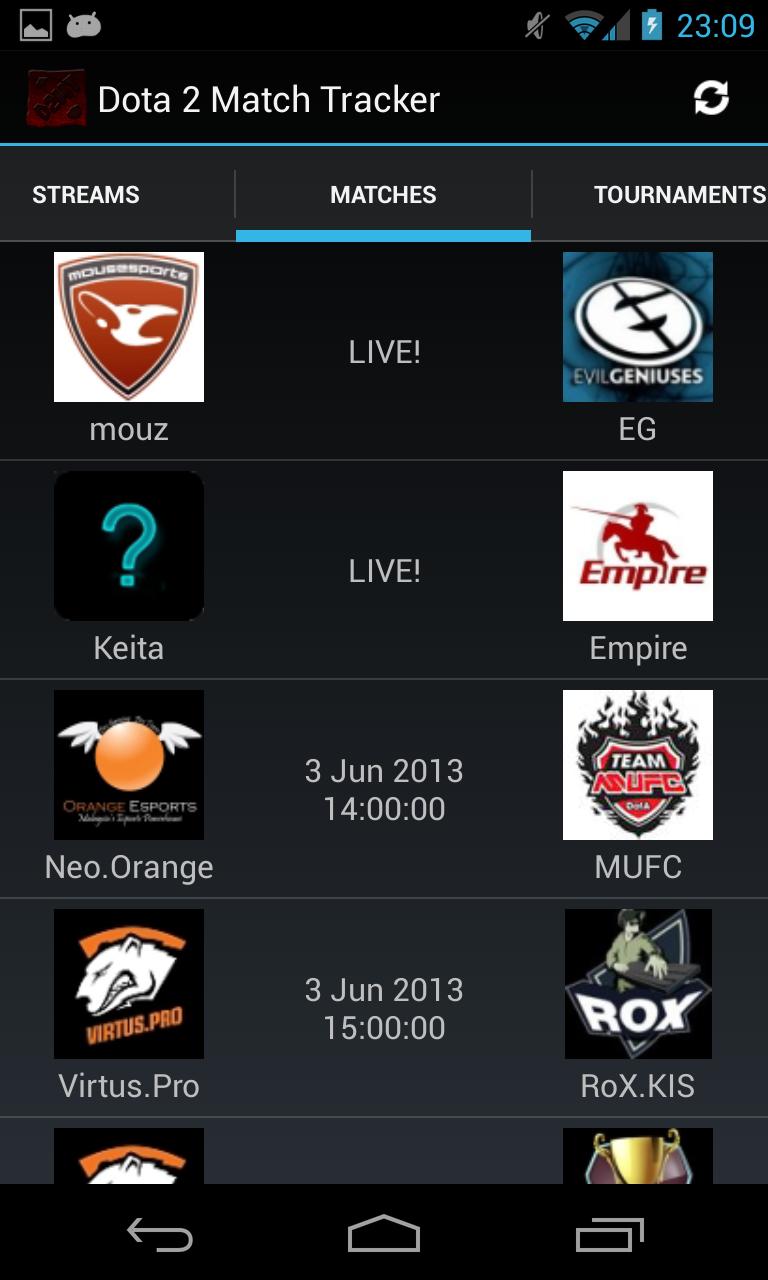This screenshot has height=1280, width=768.
Task: Tap the Evil Geniuses team logo
Action: pyautogui.click(x=638, y=326)
